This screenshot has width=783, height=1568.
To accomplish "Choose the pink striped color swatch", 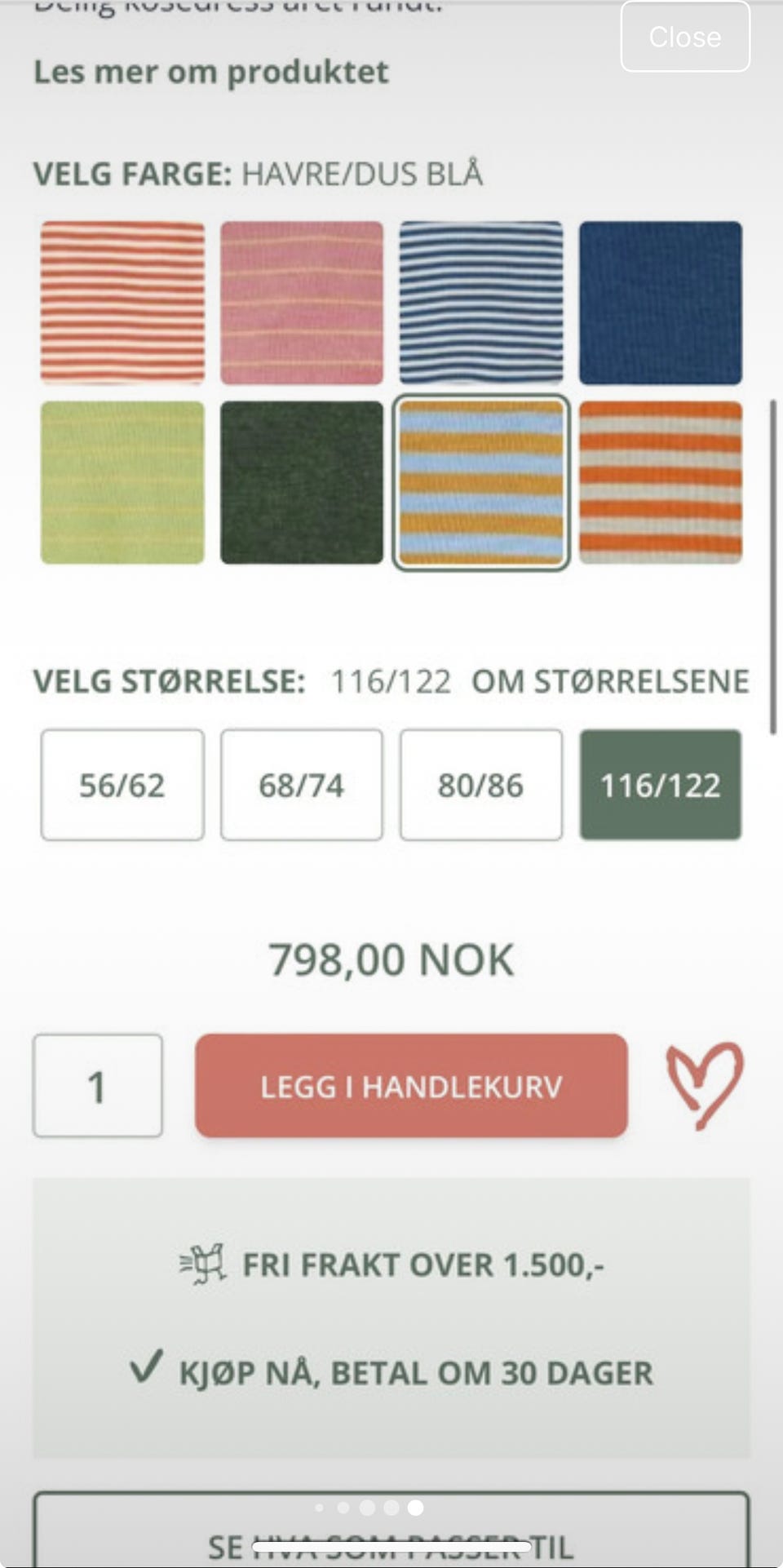I will [x=302, y=302].
